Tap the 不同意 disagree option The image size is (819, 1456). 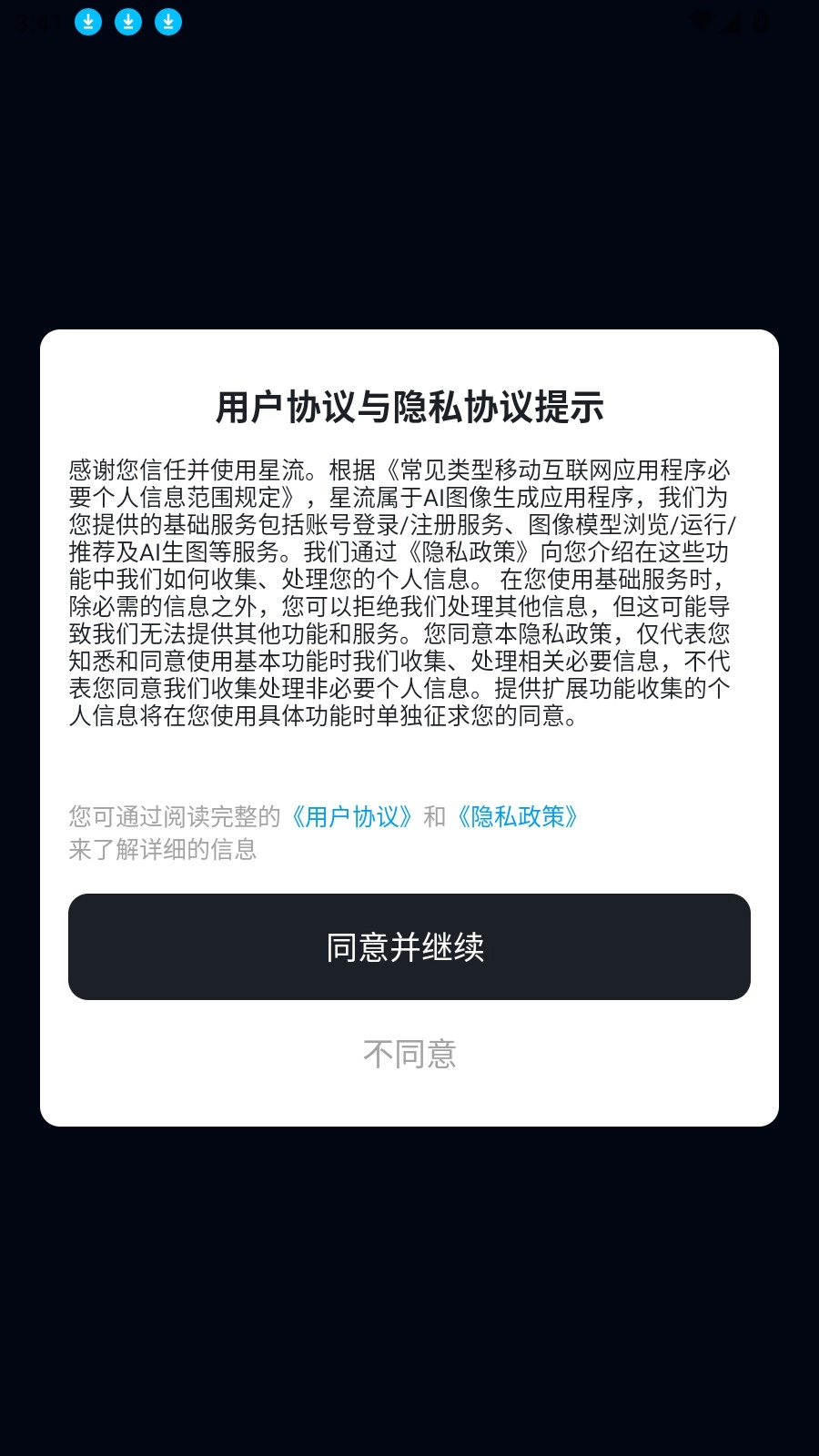409,1054
